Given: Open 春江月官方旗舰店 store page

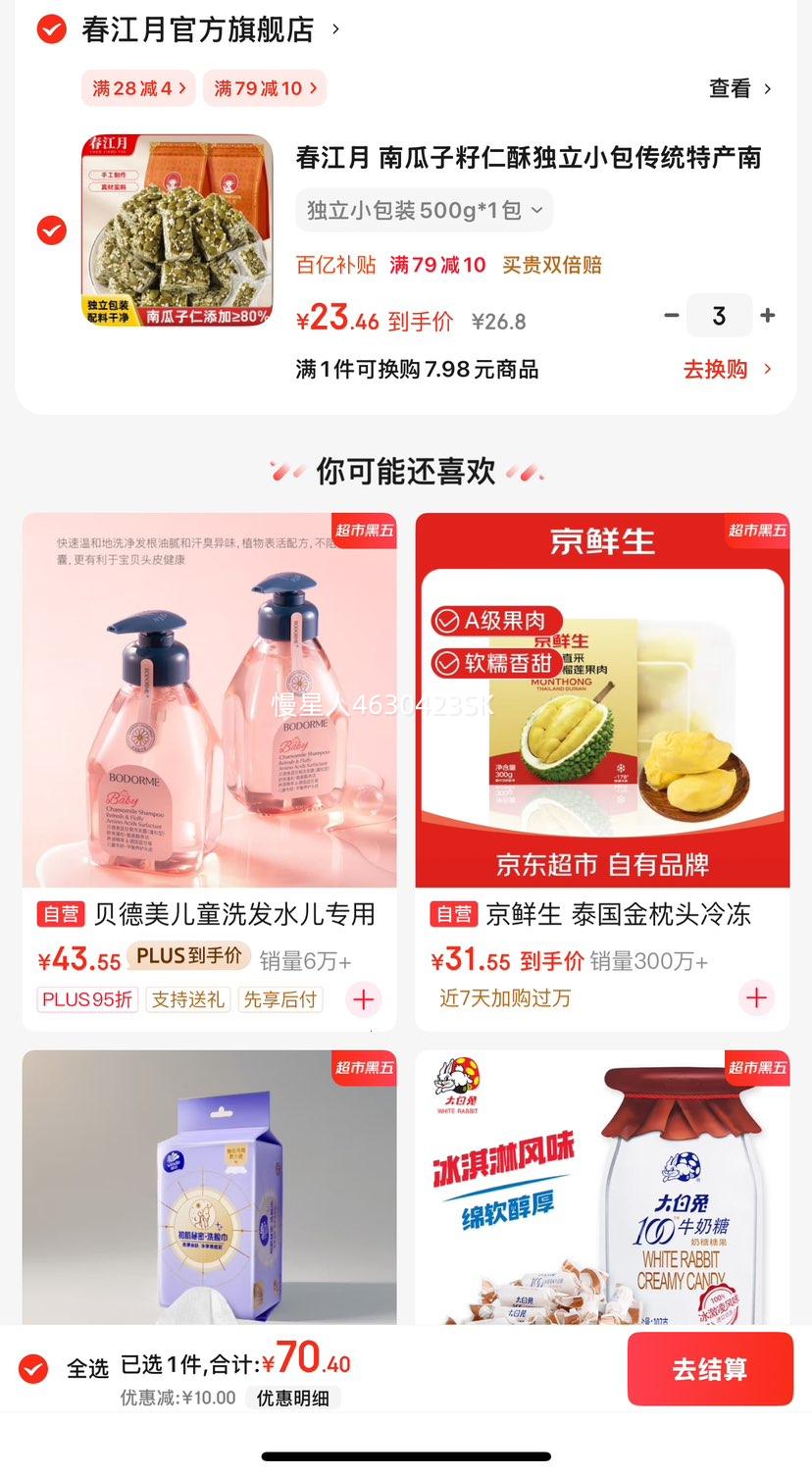Looking at the screenshot, I should [210, 29].
